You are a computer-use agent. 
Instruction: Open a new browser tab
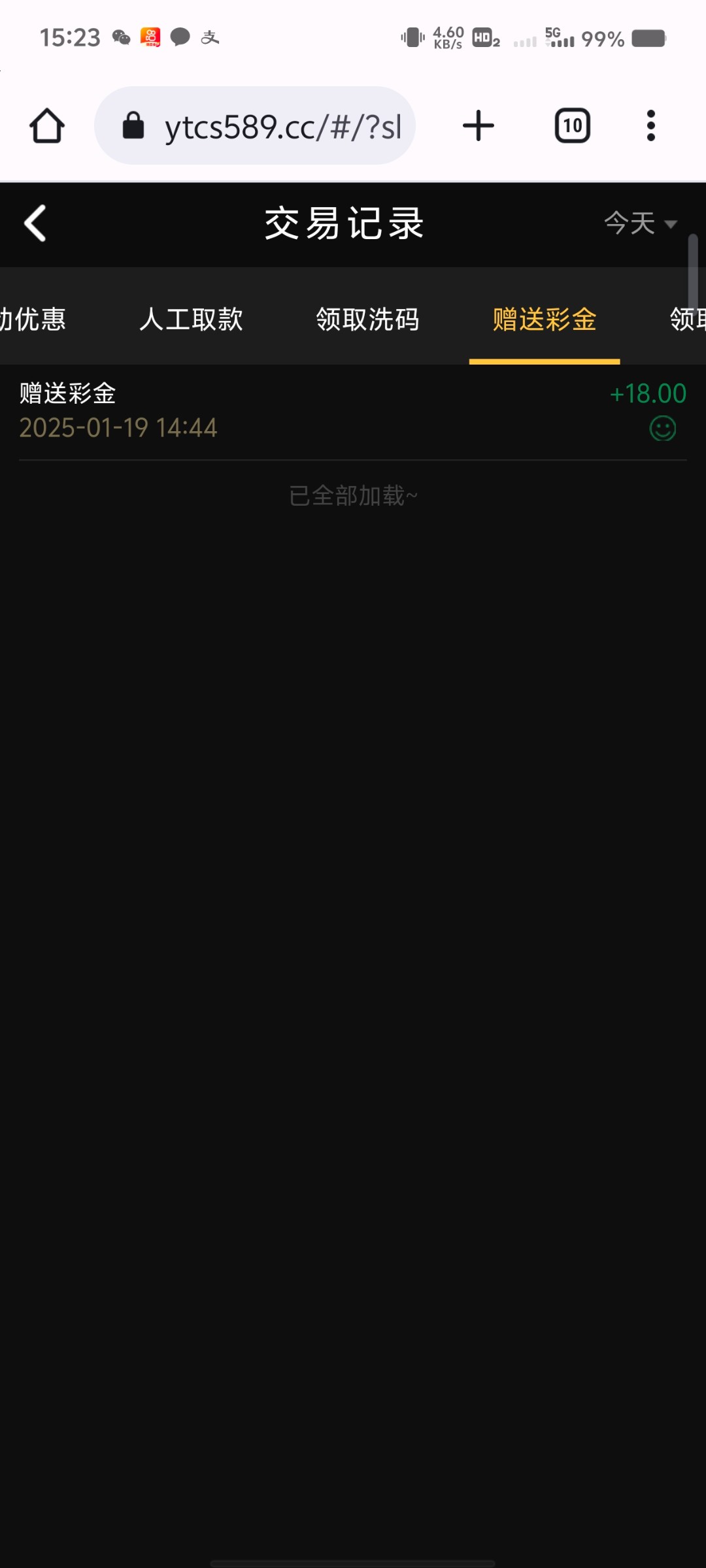click(x=479, y=125)
